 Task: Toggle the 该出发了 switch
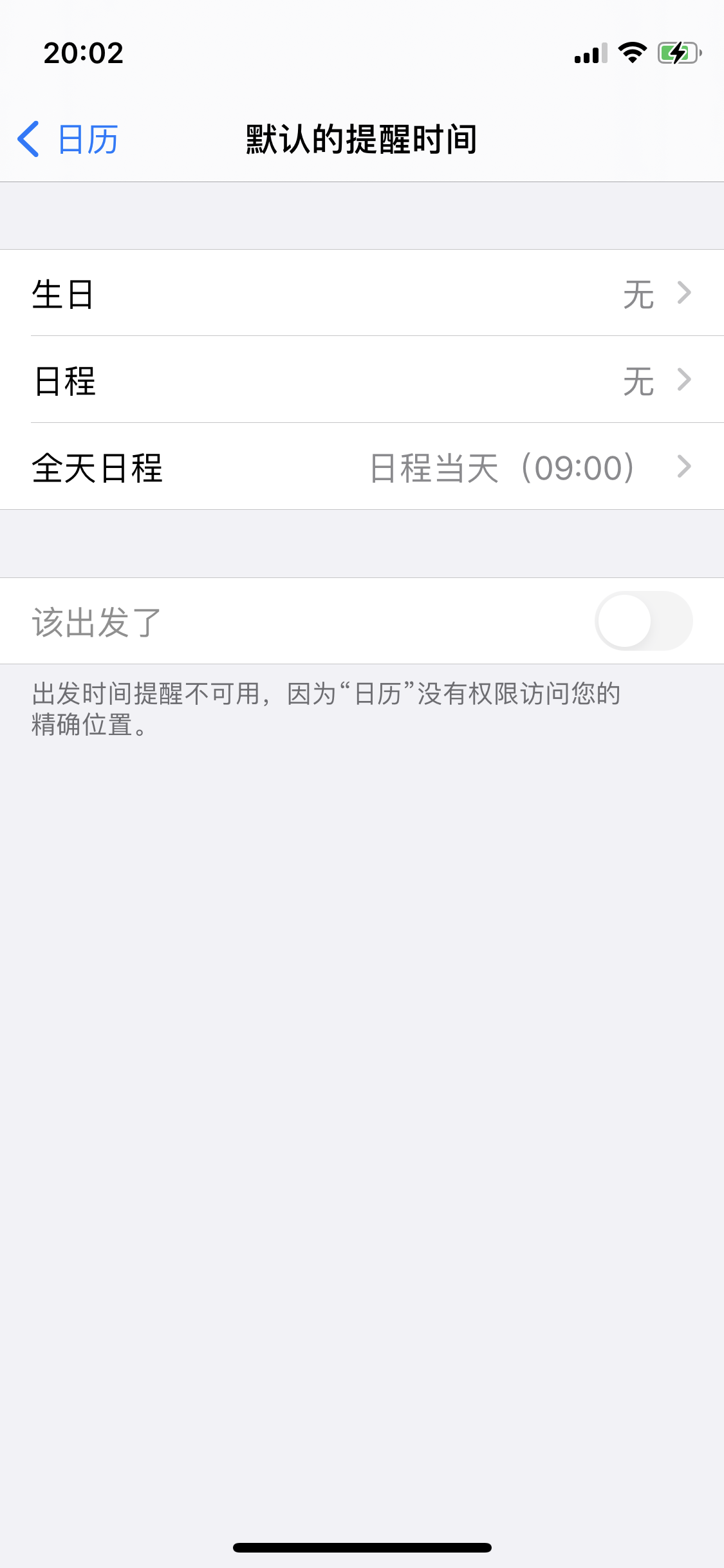643,621
